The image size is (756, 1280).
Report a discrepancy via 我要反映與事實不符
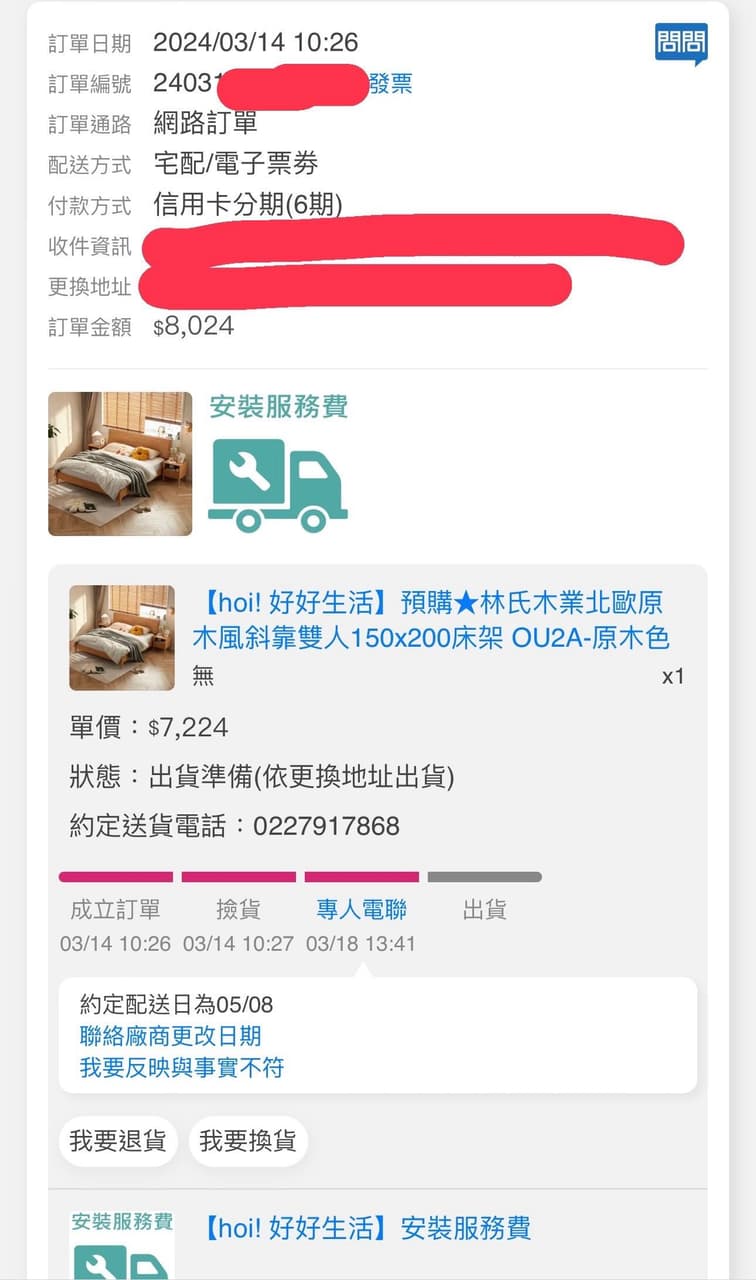tap(182, 1067)
